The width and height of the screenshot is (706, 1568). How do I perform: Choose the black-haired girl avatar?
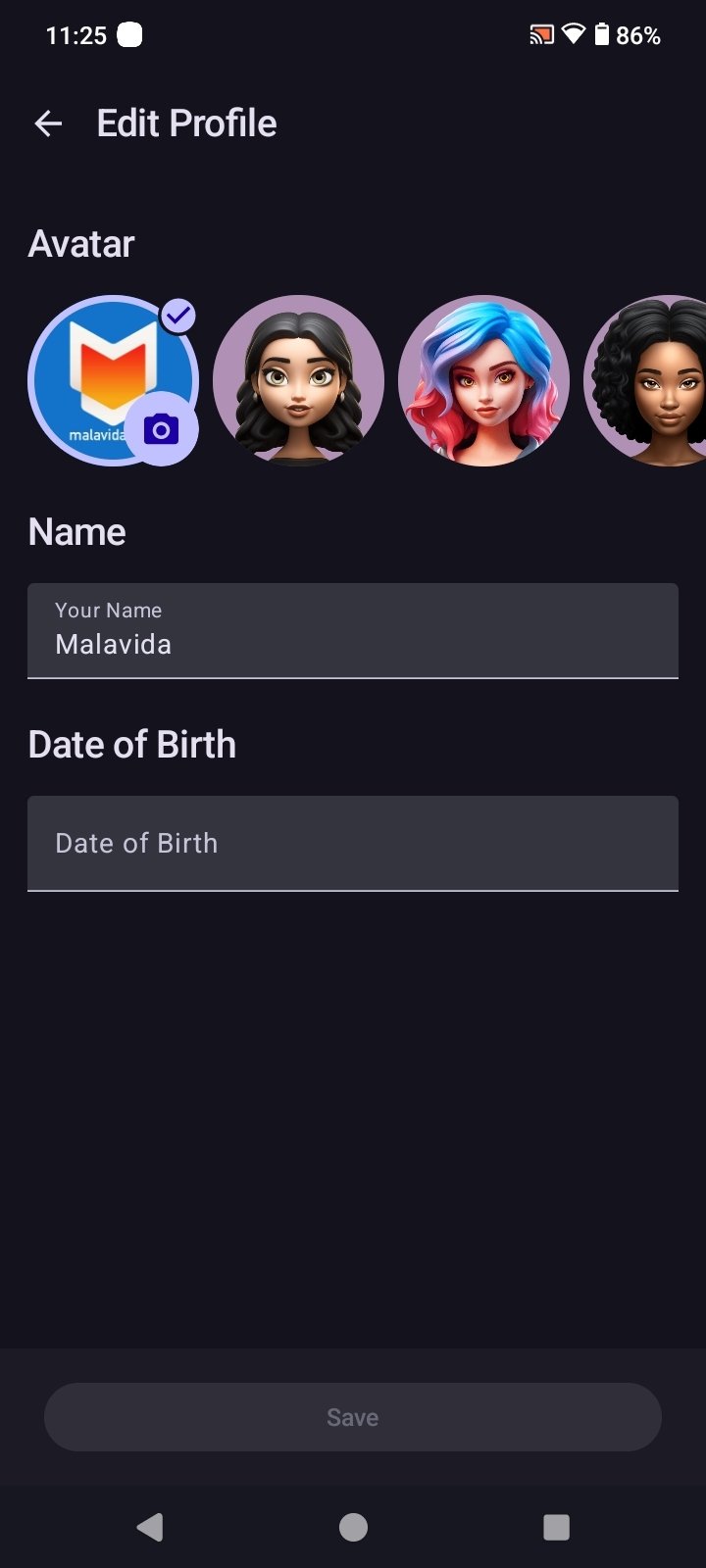coord(298,380)
